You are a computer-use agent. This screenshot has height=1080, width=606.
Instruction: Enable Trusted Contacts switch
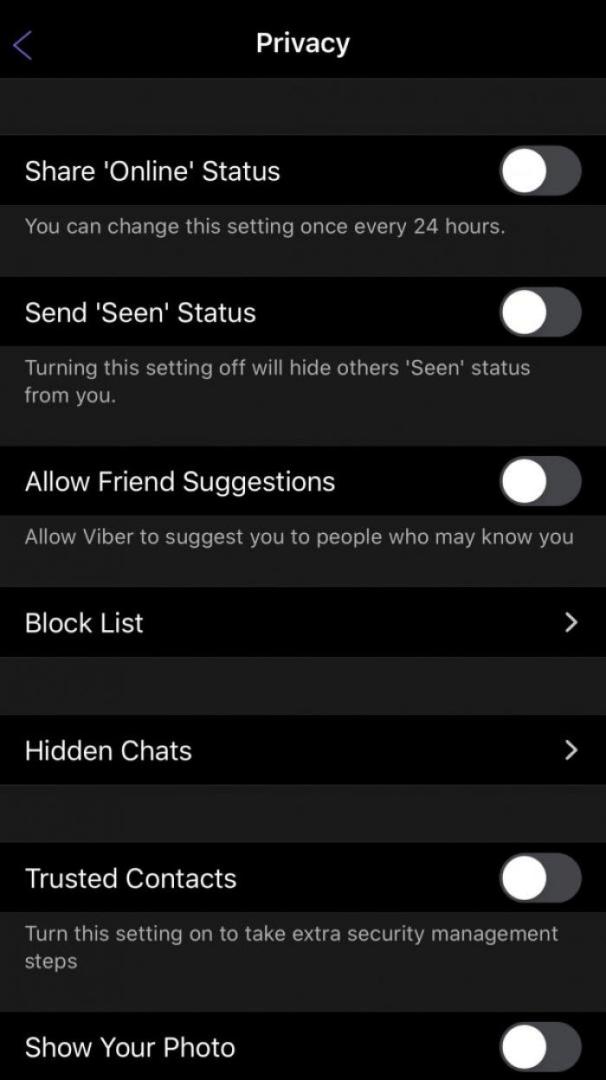click(540, 878)
